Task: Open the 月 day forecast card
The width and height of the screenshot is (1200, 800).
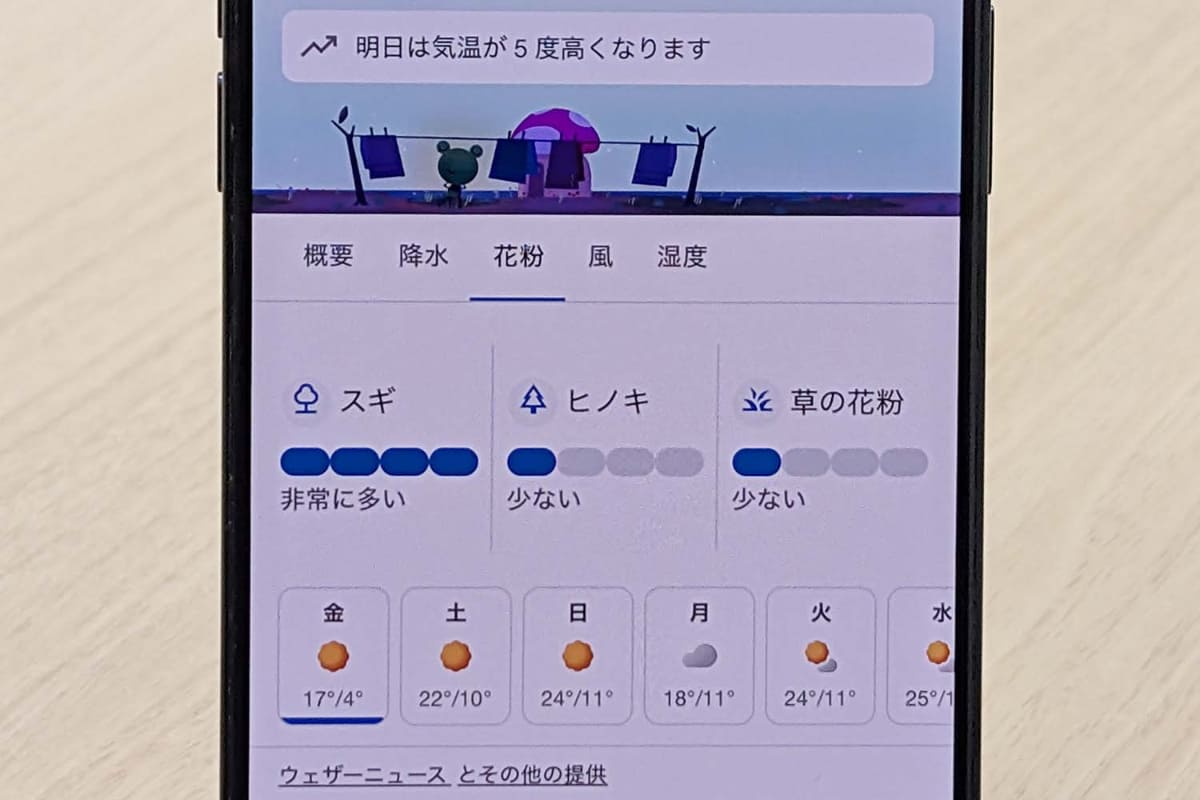Action: 699,655
